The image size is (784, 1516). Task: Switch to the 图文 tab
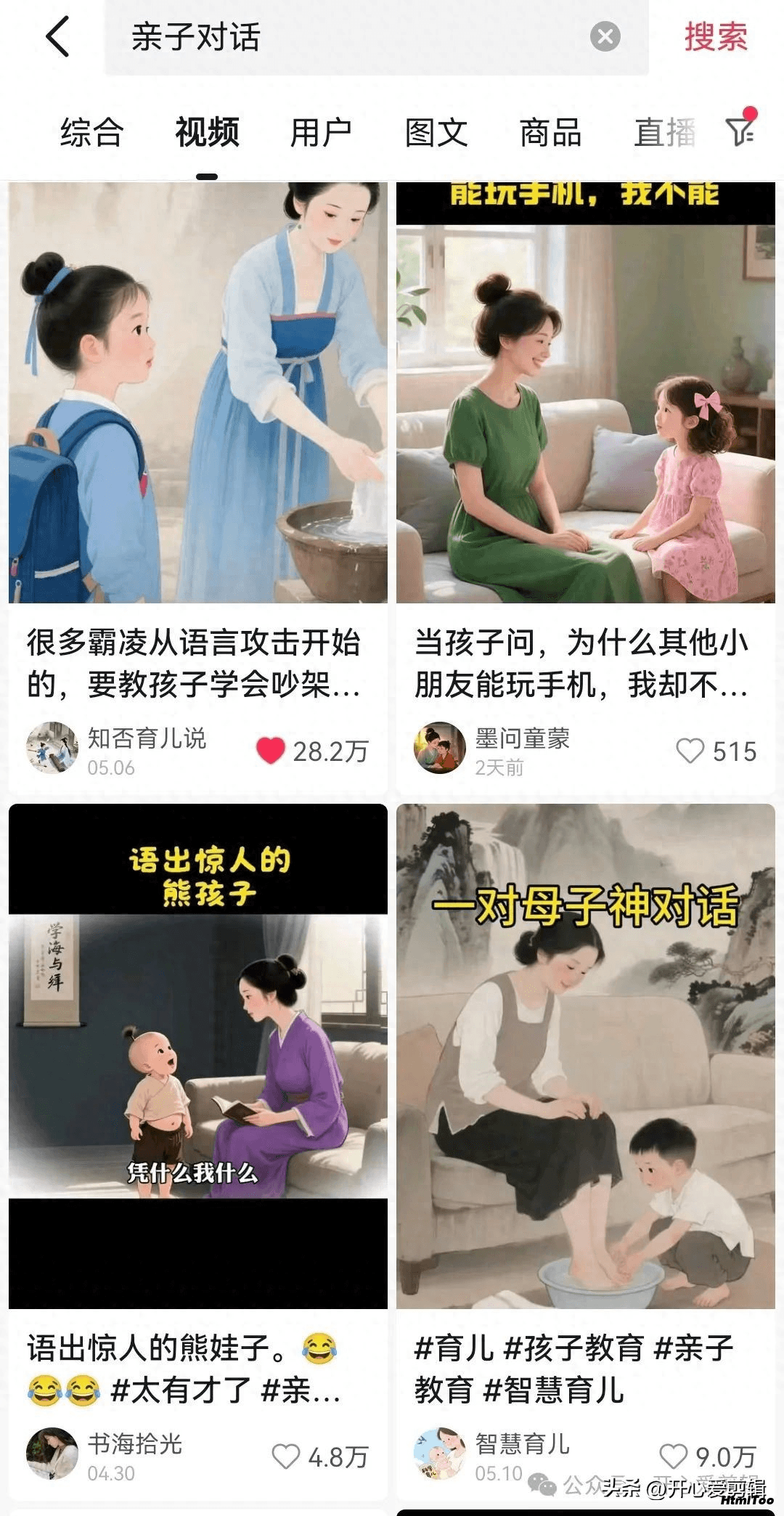coord(436,133)
